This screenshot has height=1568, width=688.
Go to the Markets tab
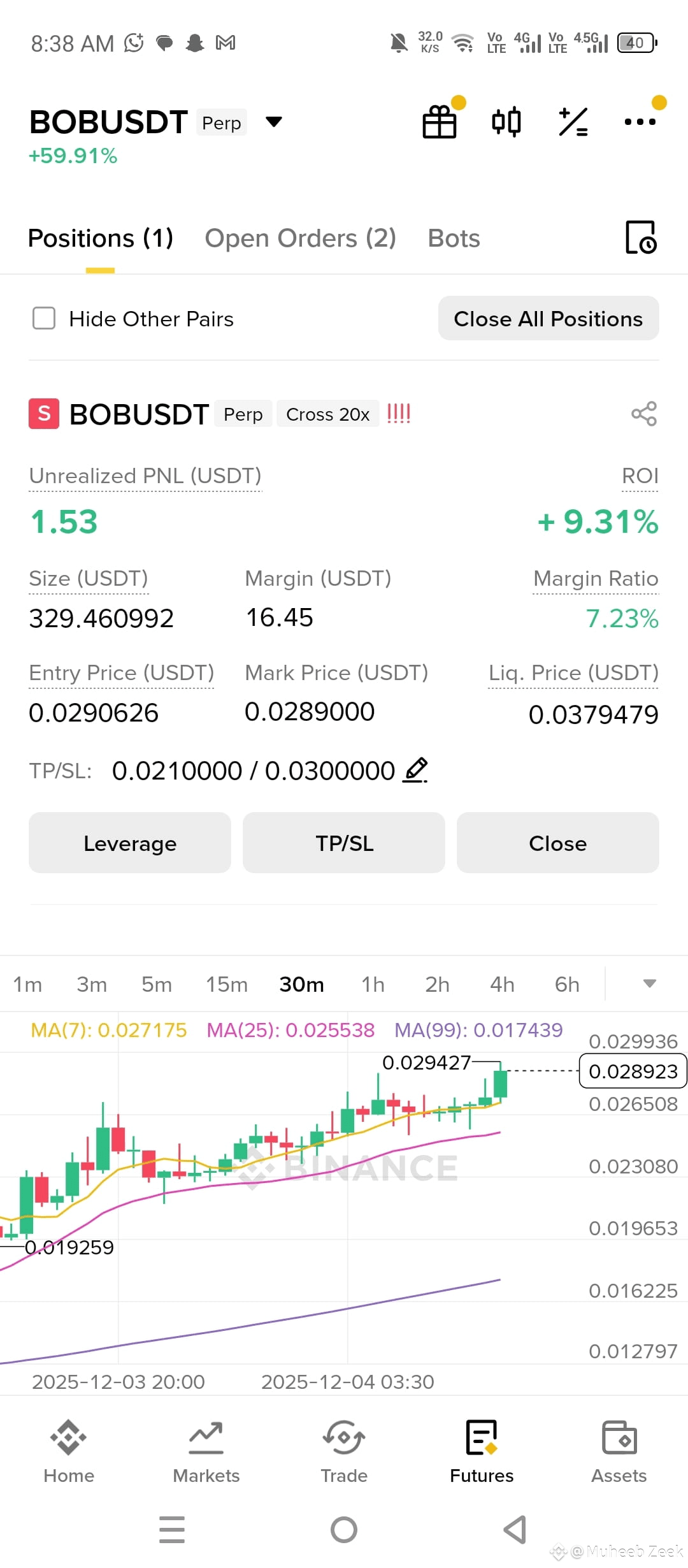click(x=206, y=1449)
